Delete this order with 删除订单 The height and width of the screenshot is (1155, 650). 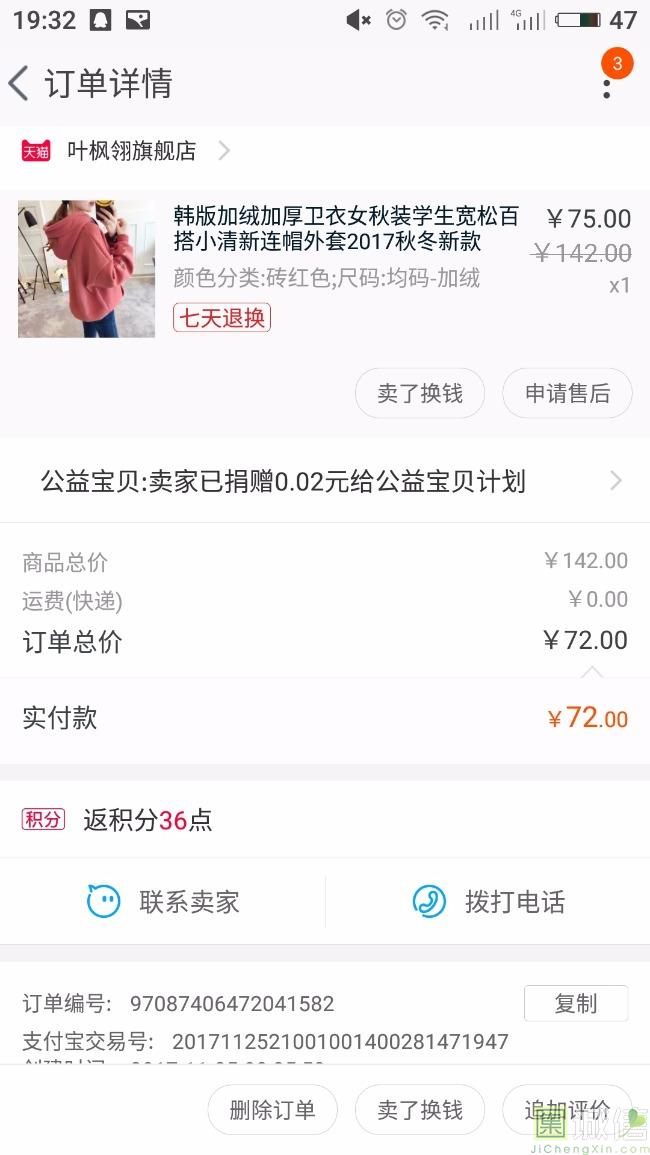point(273,1110)
